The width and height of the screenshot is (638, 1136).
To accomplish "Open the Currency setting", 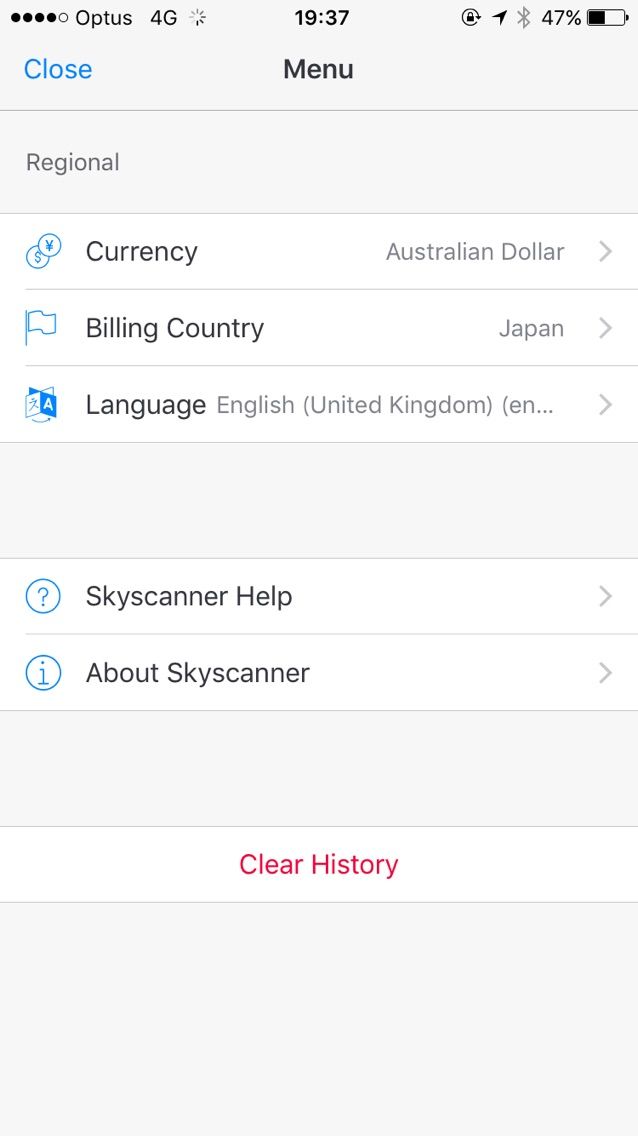I will [x=318, y=252].
